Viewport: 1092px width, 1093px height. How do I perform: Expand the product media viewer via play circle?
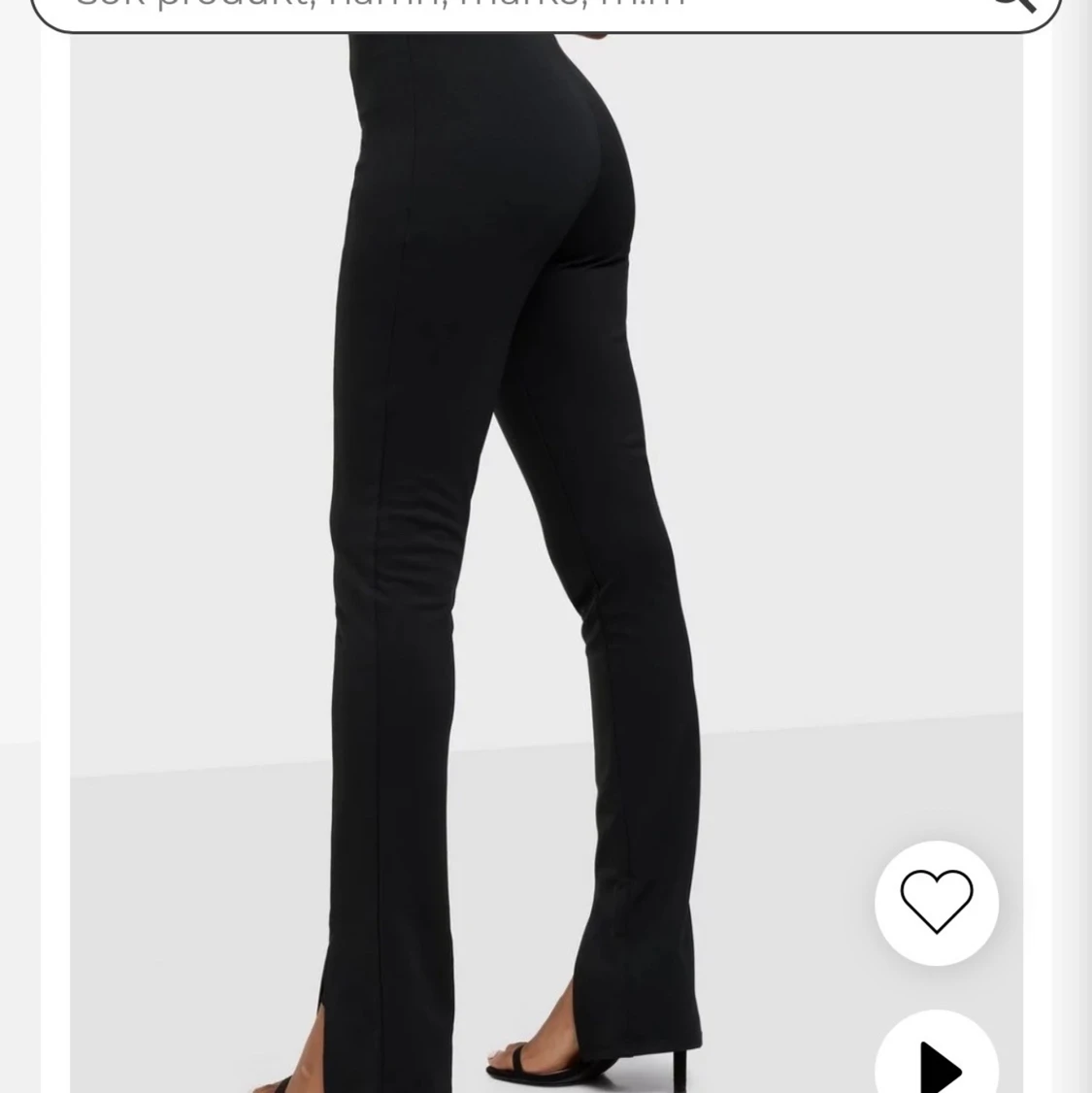tap(936, 1068)
